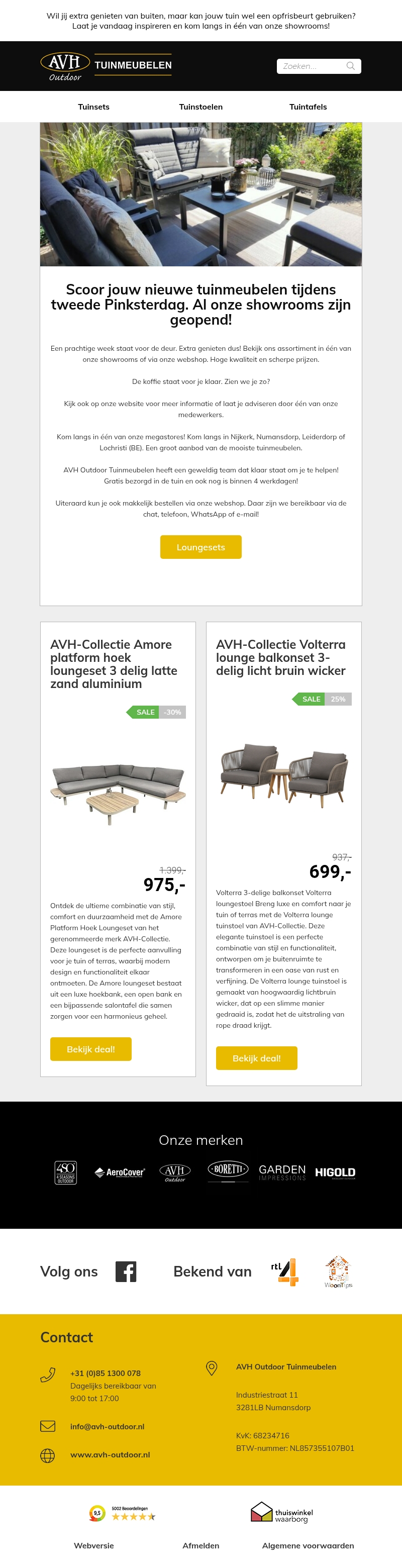Screen dimensions: 402x1568
Task: View the Volterra balkonset product image
Action: click(284, 774)
